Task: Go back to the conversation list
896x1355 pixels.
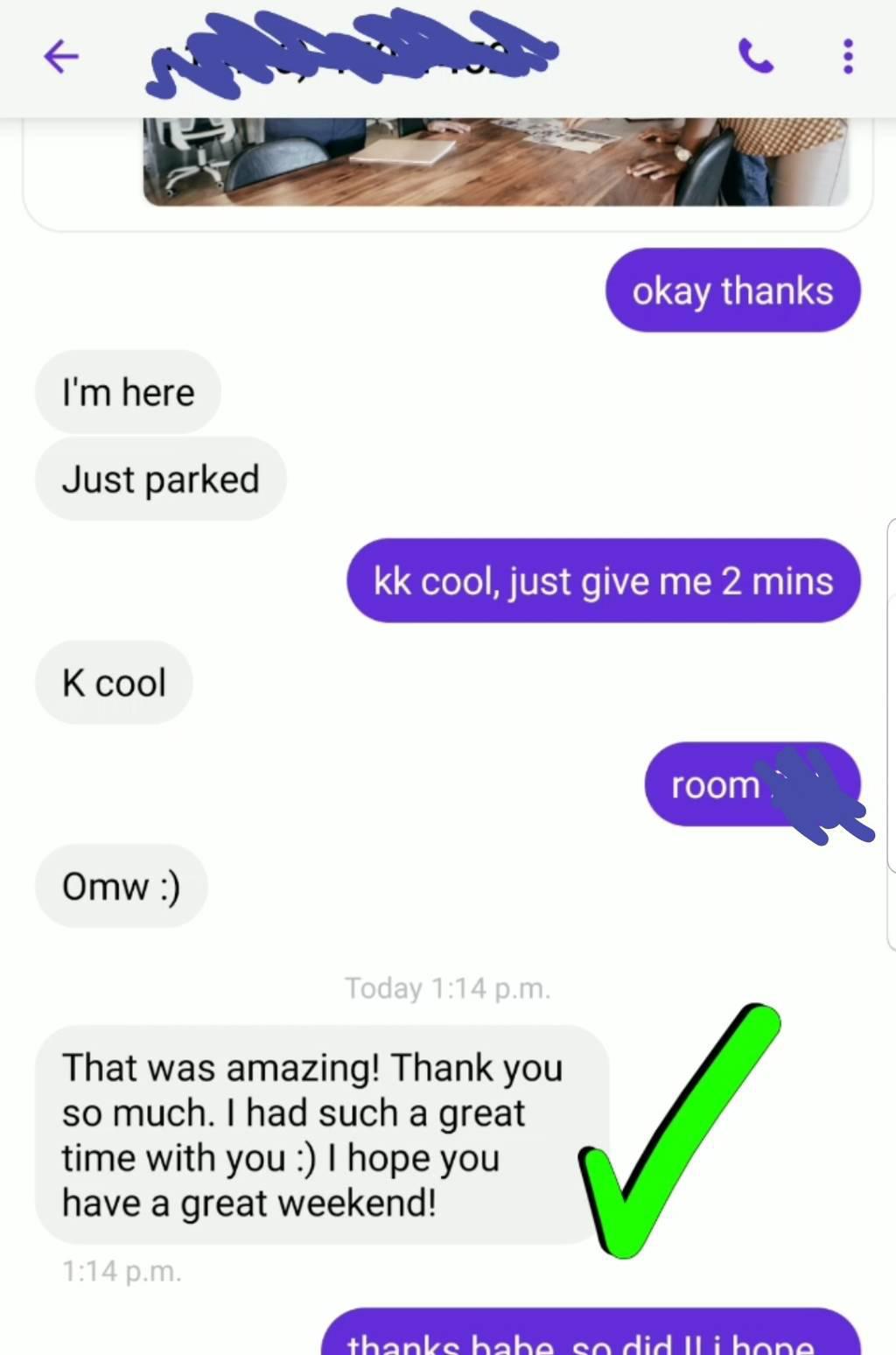Action: click(60, 57)
